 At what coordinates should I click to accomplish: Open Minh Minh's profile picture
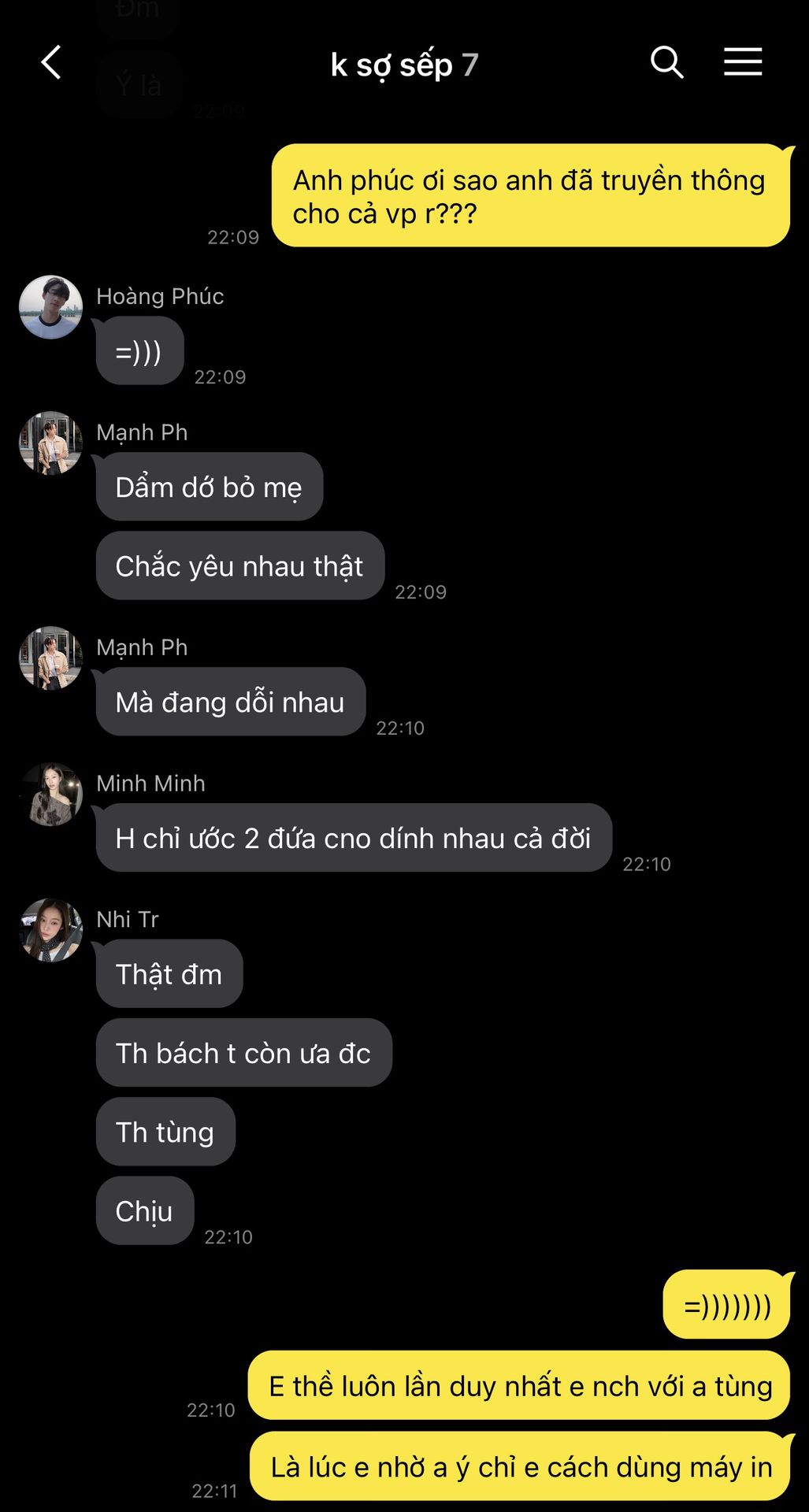pos(50,794)
